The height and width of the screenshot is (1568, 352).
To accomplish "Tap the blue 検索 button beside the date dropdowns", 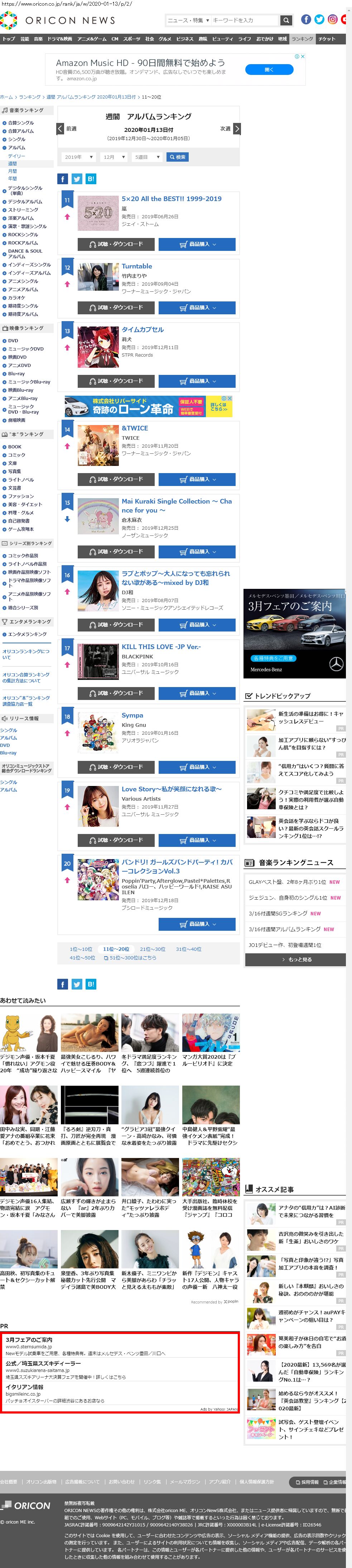I will point(177,157).
